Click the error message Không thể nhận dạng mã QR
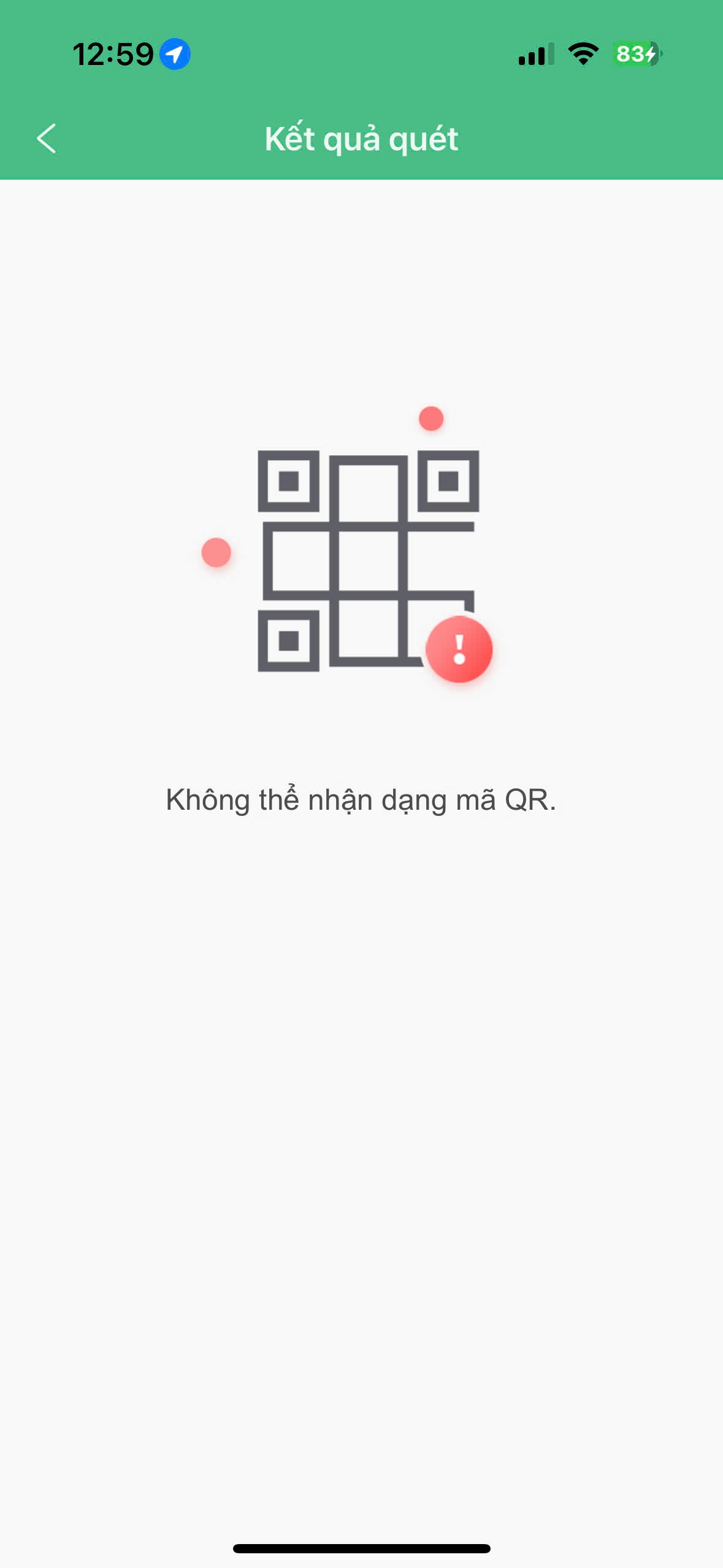This screenshot has height=1568, width=723. [x=361, y=799]
